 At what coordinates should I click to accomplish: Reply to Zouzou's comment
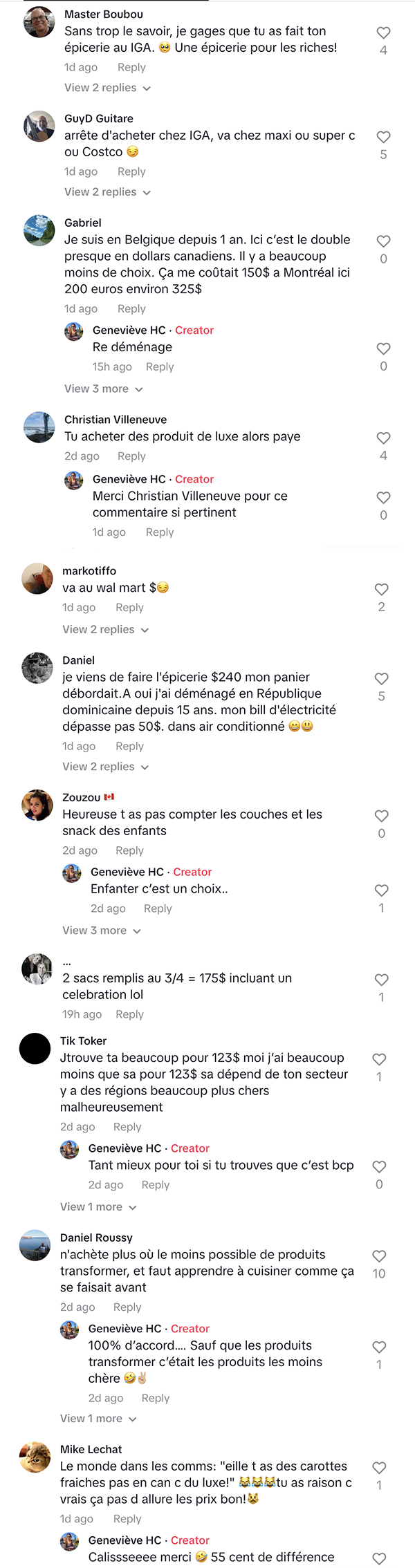coord(129,850)
